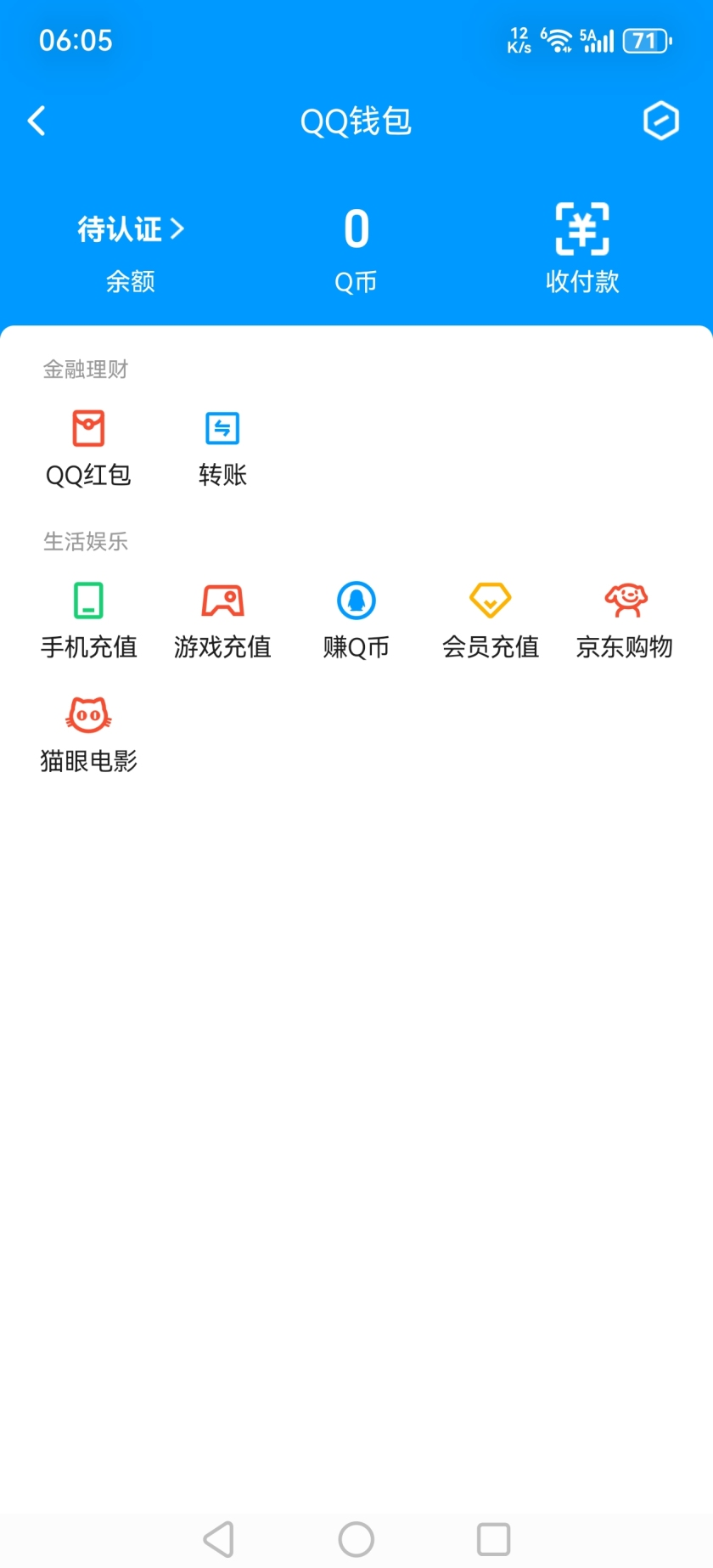The width and height of the screenshot is (713, 1568).
Task: Open recent apps with the square button
Action: 492,1537
